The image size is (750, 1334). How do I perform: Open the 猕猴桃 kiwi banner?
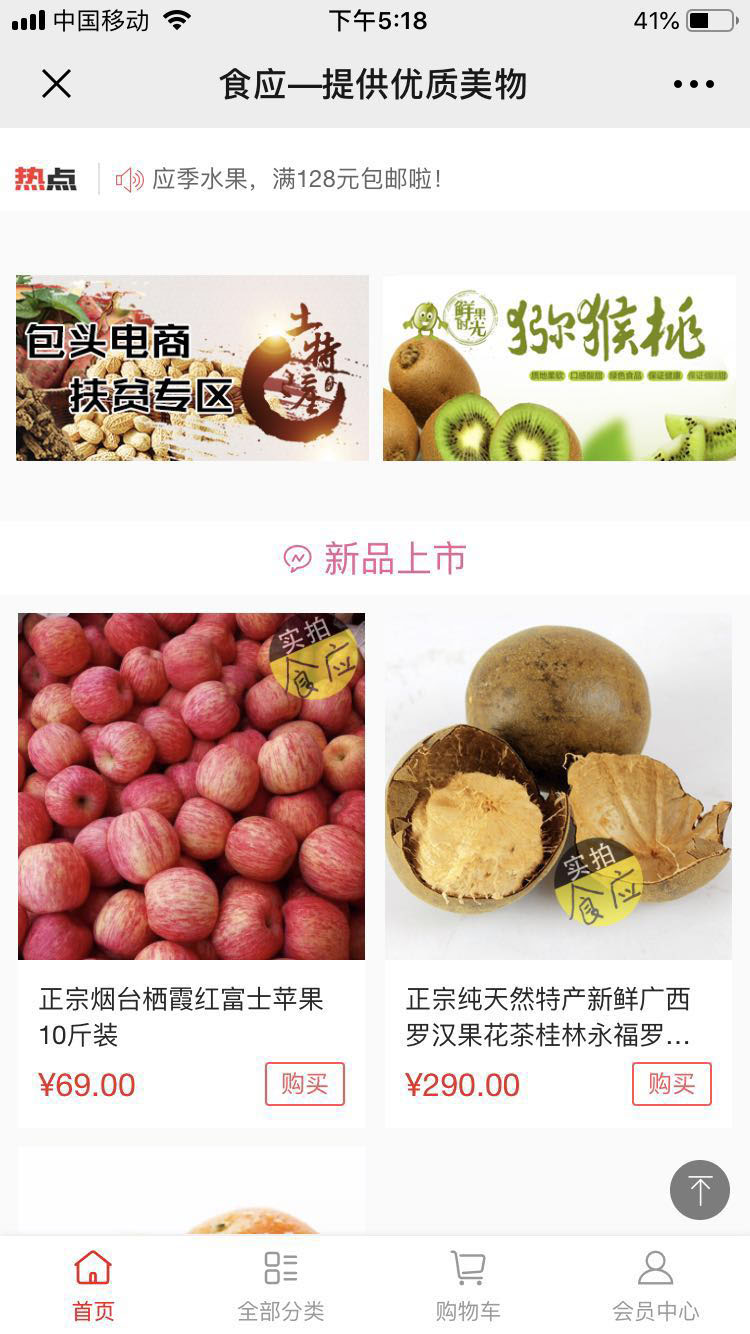click(x=559, y=368)
